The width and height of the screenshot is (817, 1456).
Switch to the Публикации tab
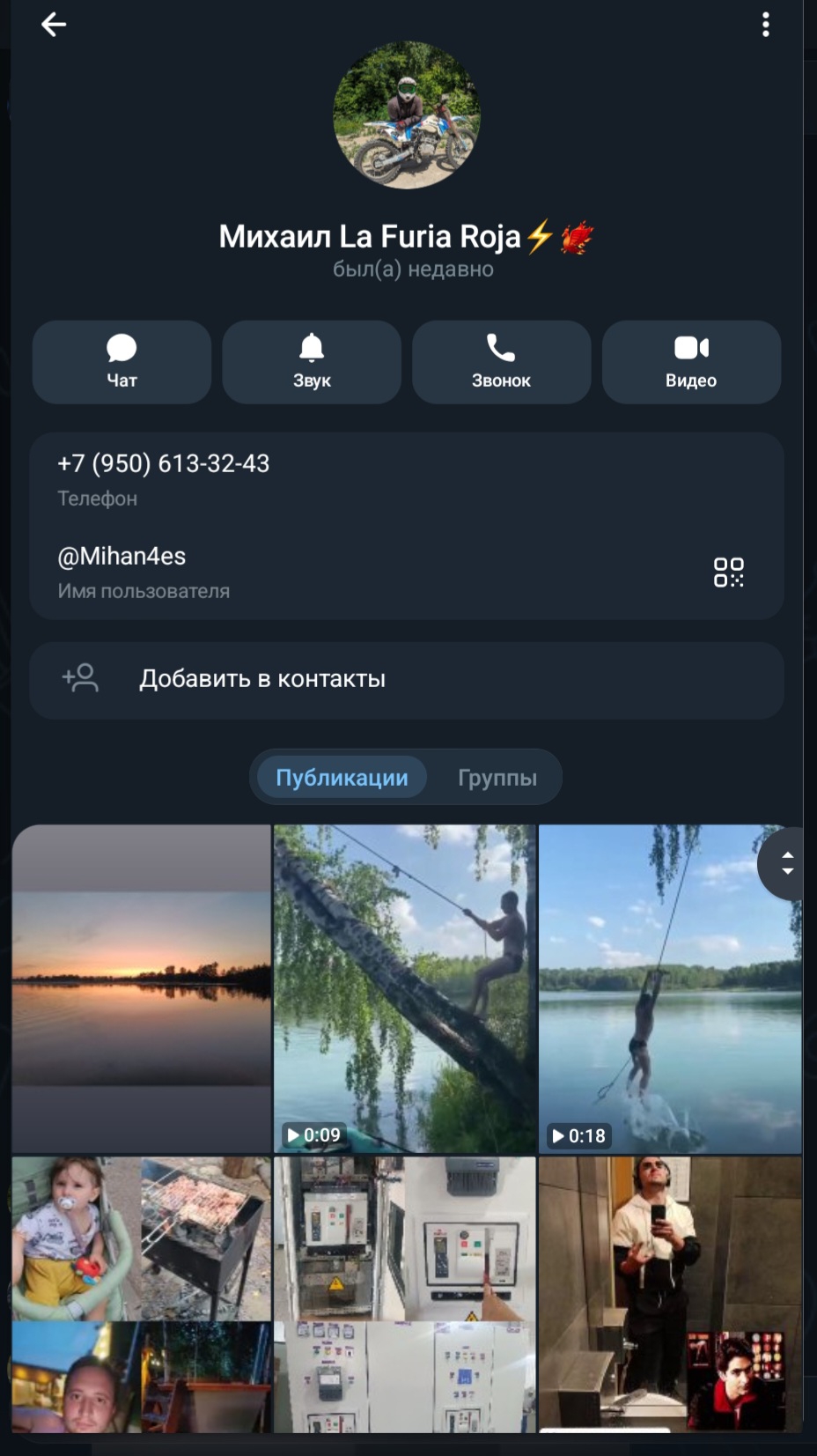pyautogui.click(x=342, y=778)
